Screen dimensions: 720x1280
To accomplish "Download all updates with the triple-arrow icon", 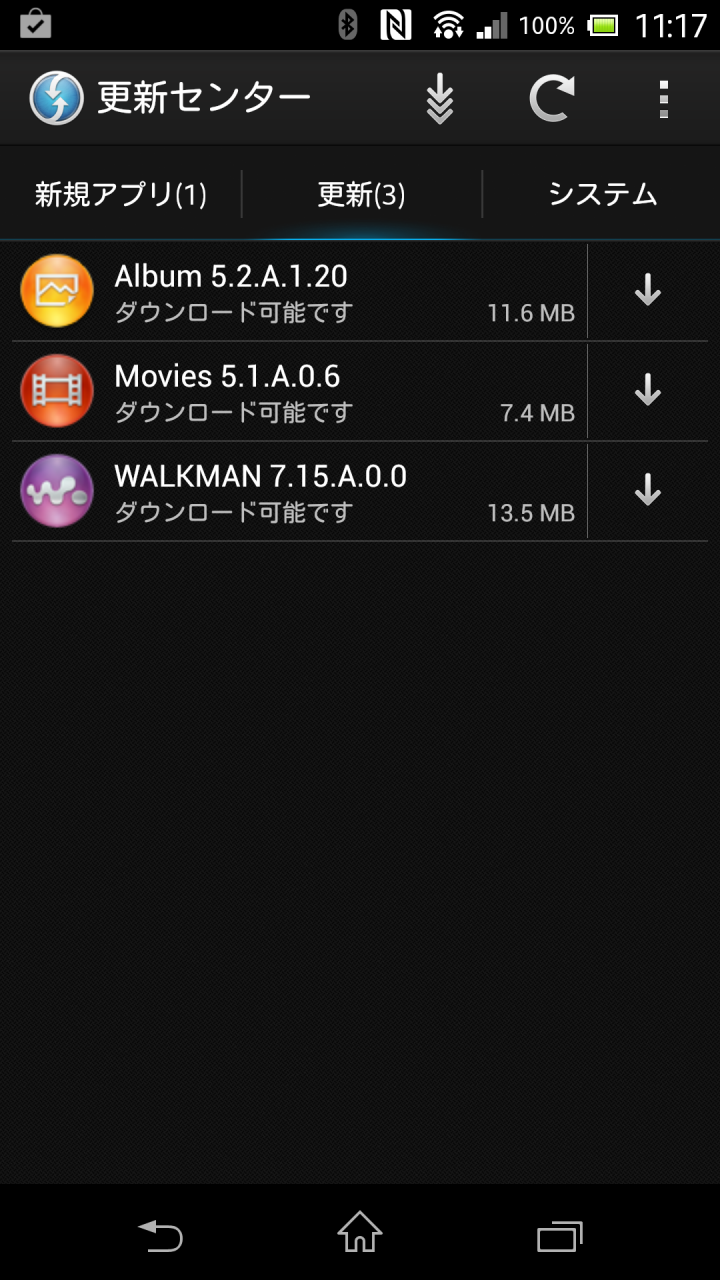I will [440, 99].
